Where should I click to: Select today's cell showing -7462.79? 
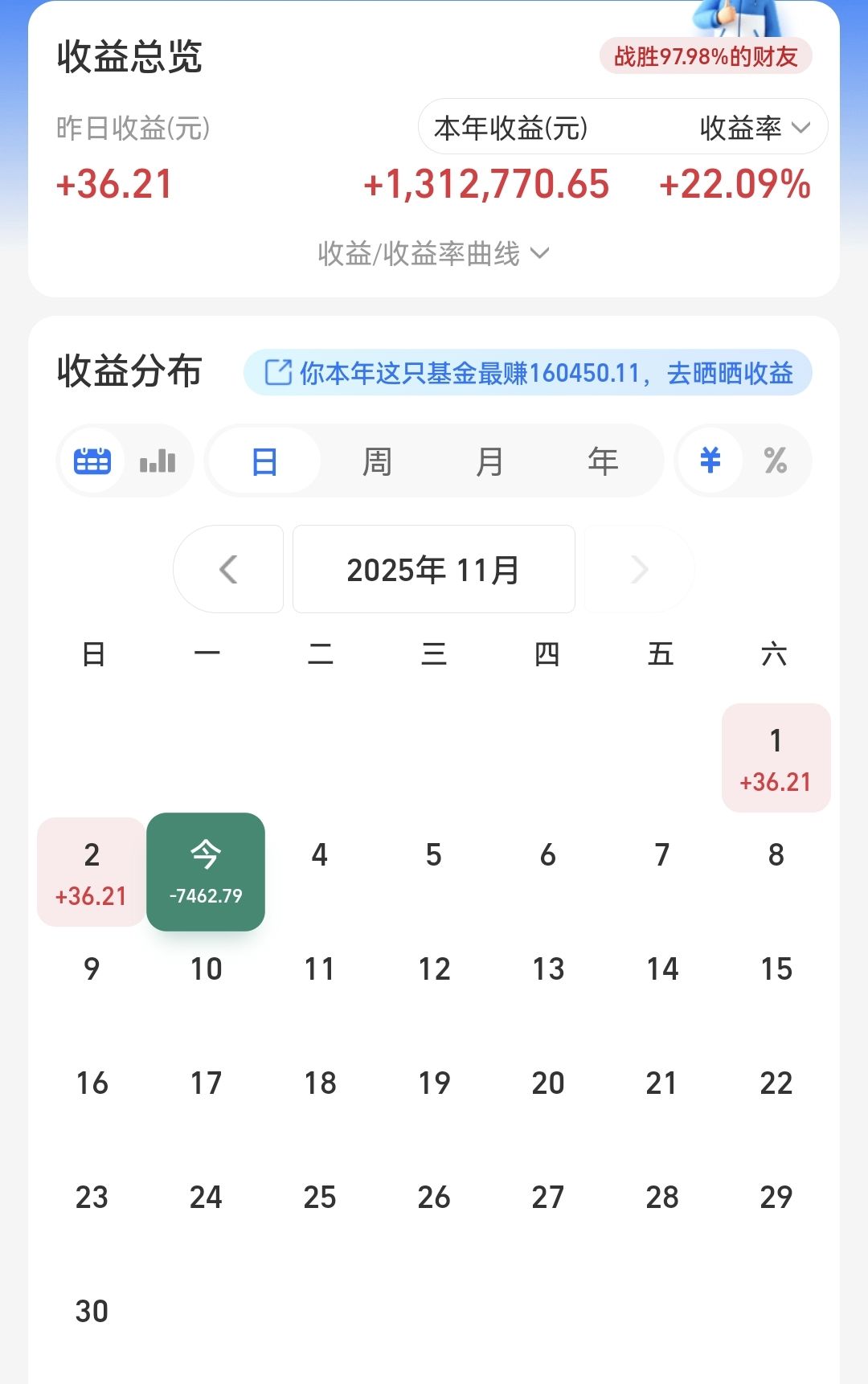(x=206, y=870)
